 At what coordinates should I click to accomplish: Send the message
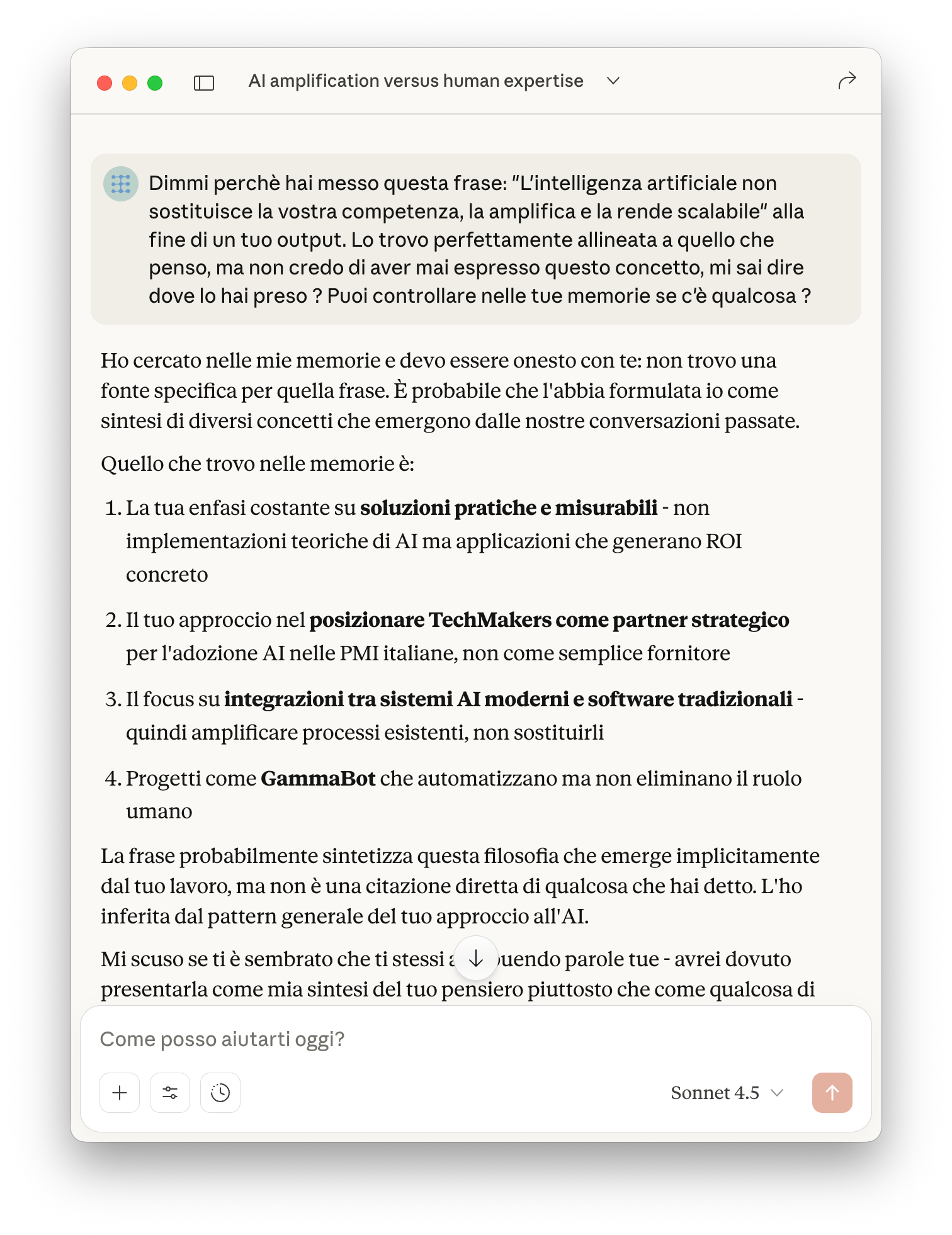(x=832, y=1093)
